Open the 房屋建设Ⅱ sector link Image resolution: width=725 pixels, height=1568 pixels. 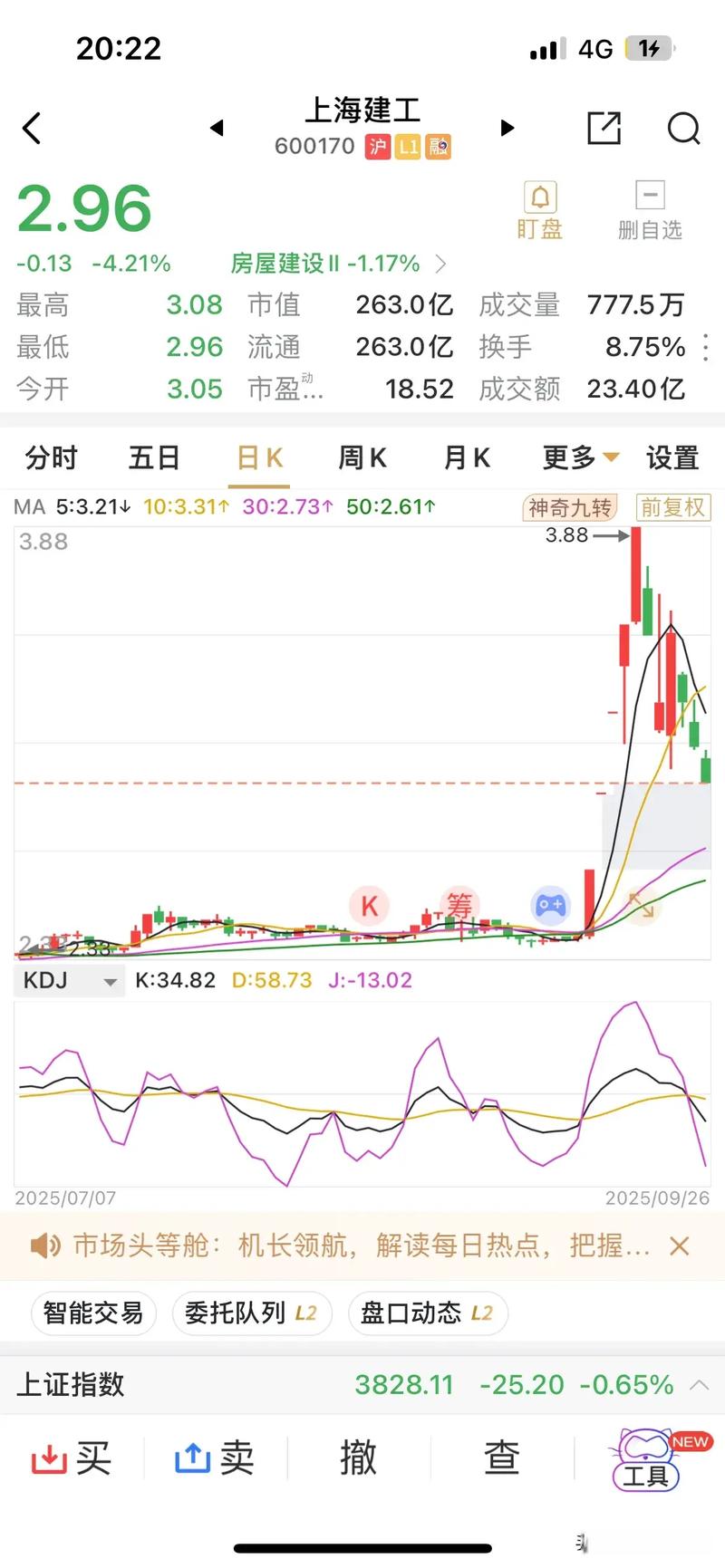click(337, 264)
